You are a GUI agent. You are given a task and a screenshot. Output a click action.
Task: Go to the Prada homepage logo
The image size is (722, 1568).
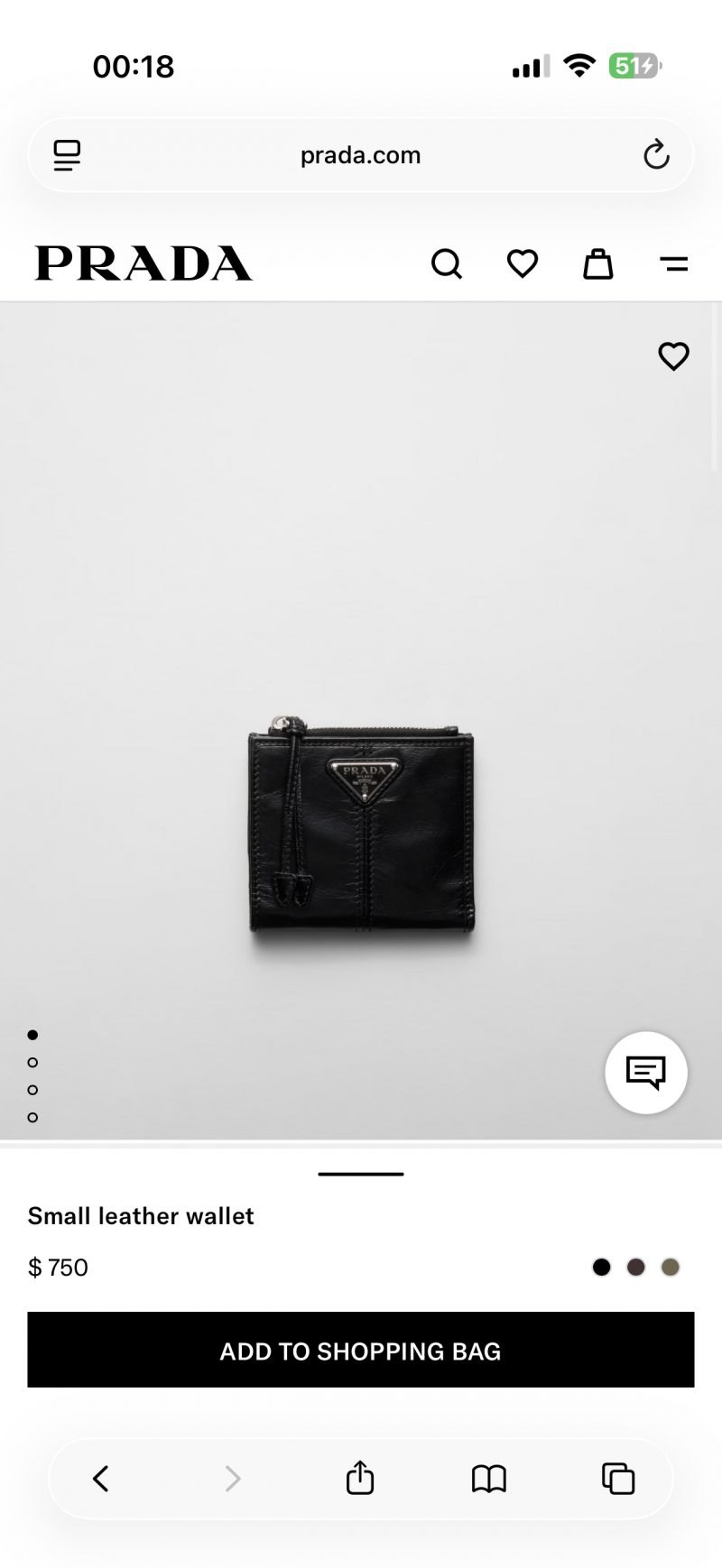(x=144, y=264)
